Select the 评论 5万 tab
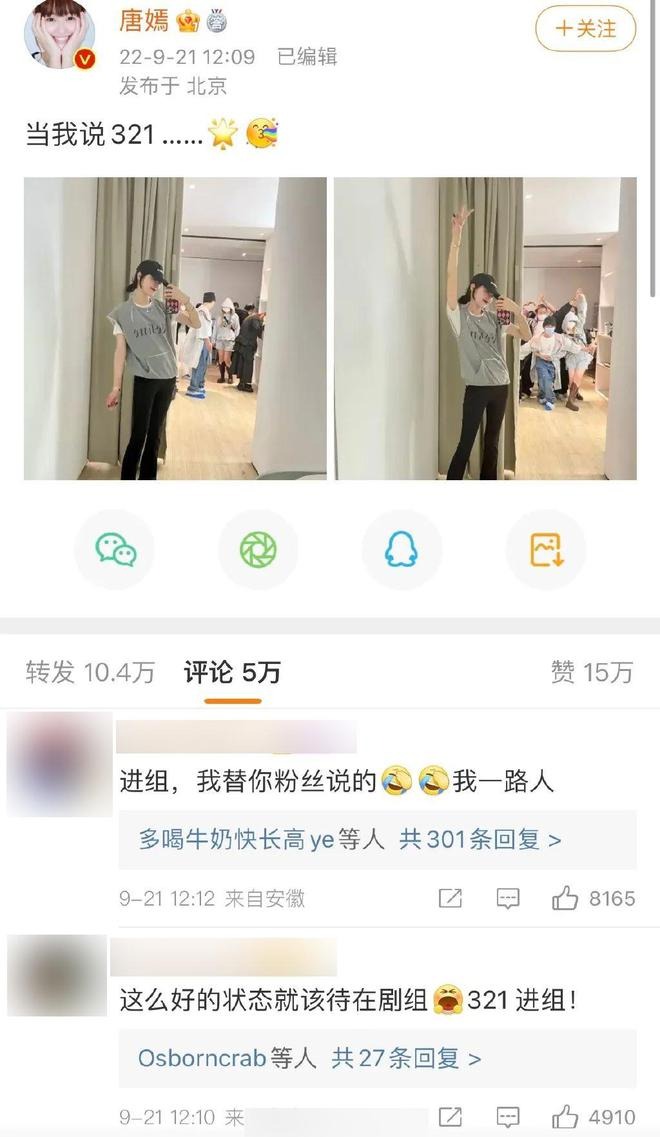 (x=232, y=673)
